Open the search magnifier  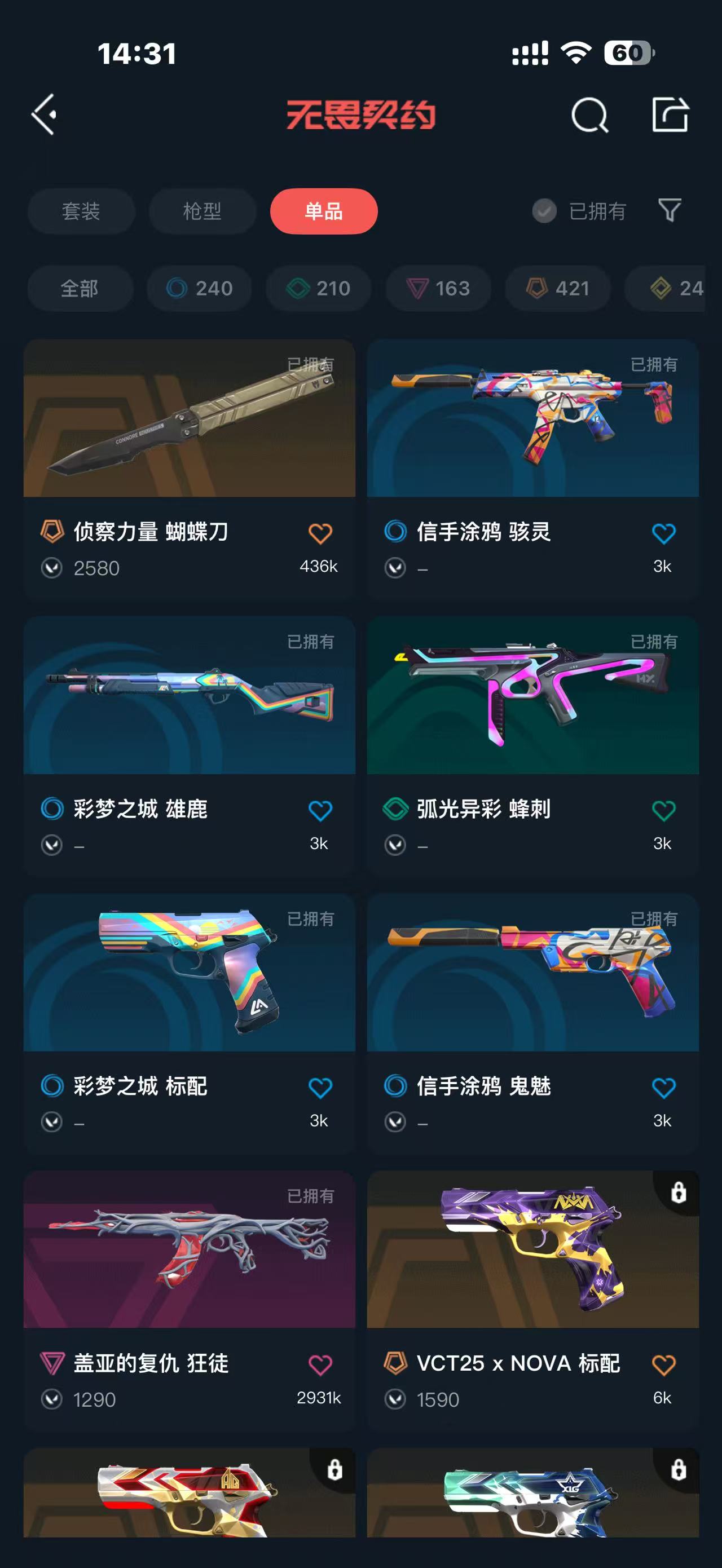pos(589,114)
